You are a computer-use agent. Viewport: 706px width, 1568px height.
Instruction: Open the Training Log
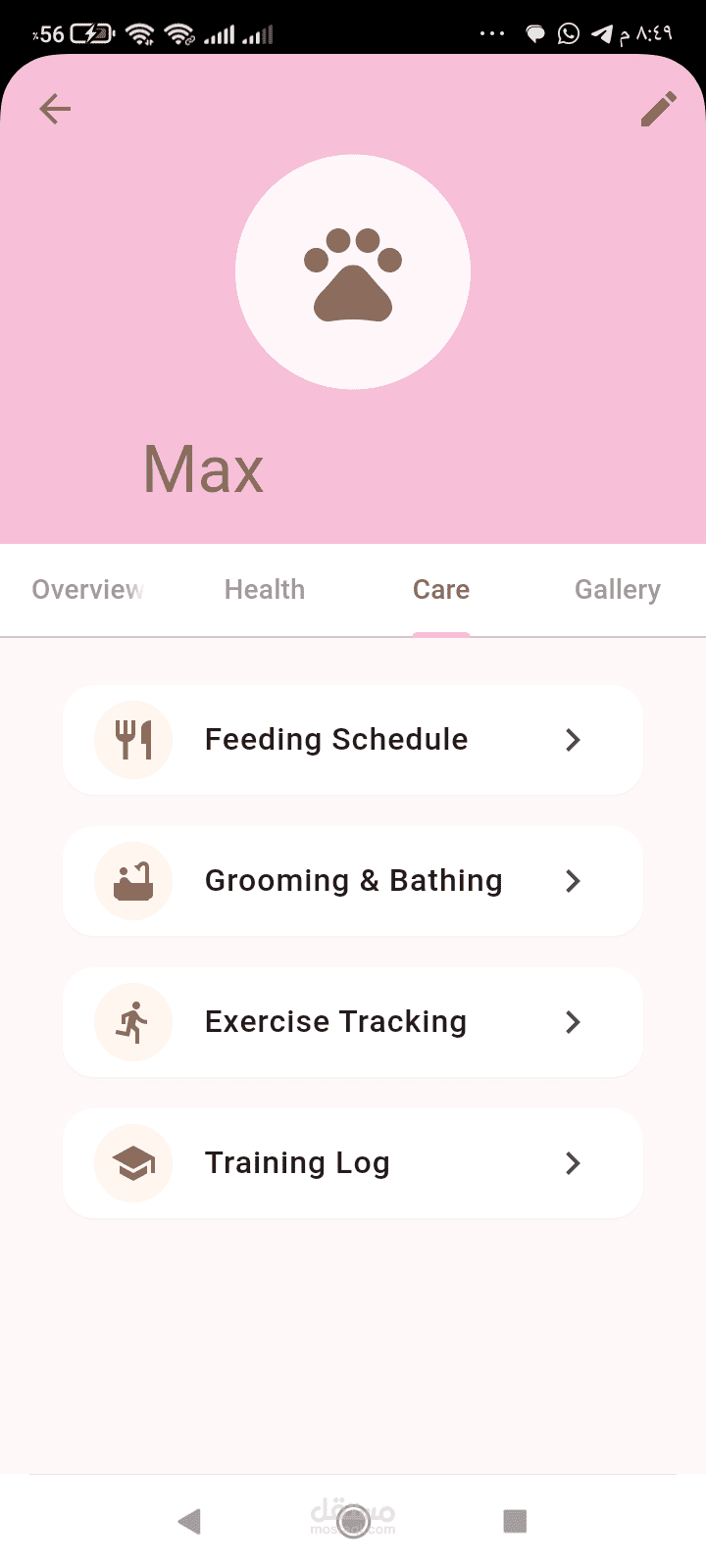click(x=353, y=1163)
